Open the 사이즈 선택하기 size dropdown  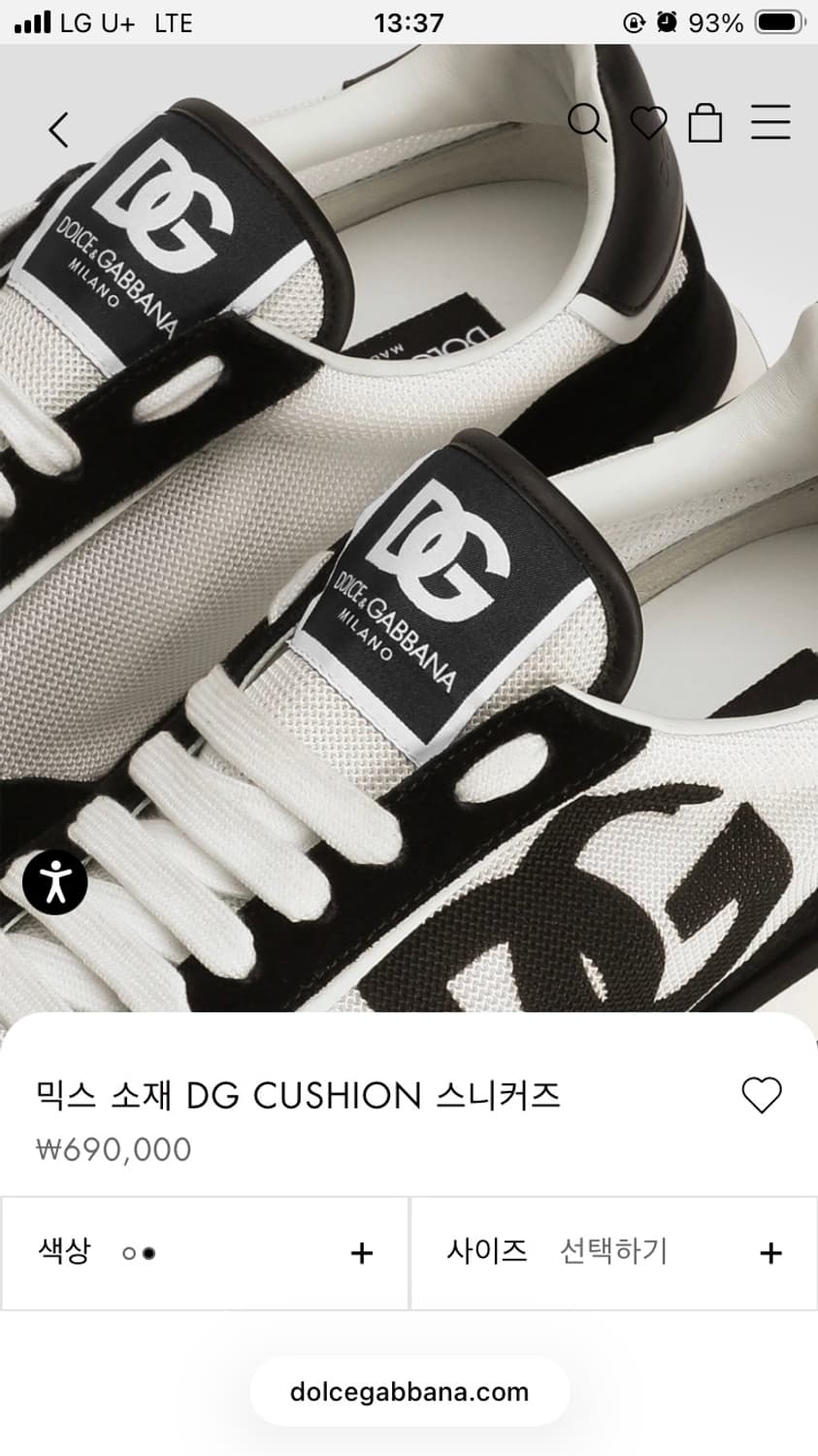click(613, 1252)
